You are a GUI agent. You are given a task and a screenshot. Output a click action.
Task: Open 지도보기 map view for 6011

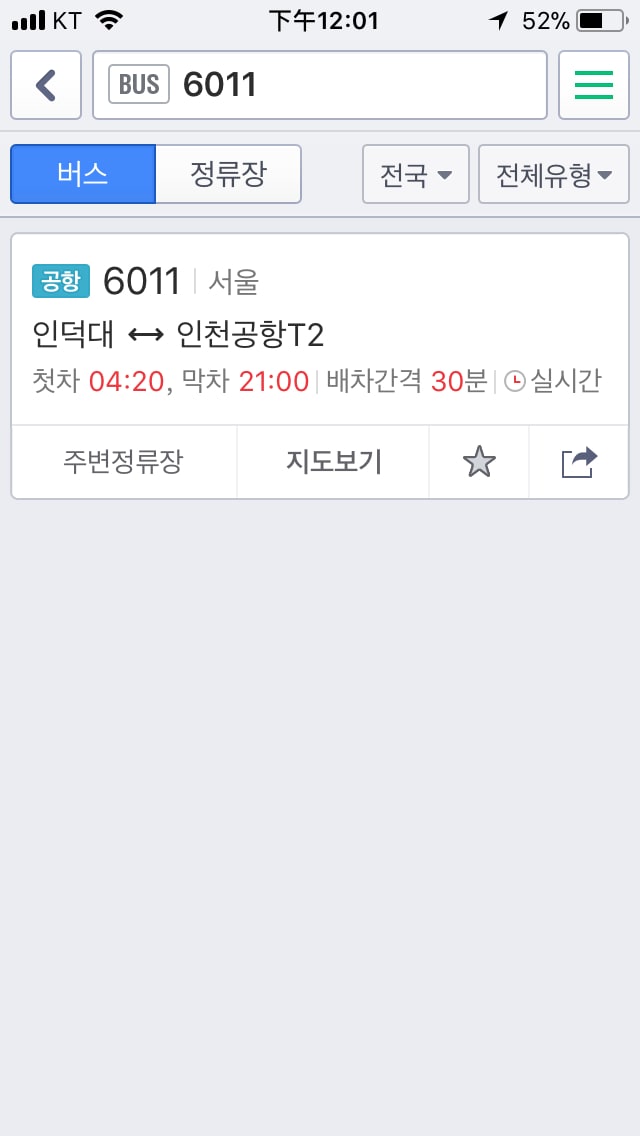pos(333,462)
